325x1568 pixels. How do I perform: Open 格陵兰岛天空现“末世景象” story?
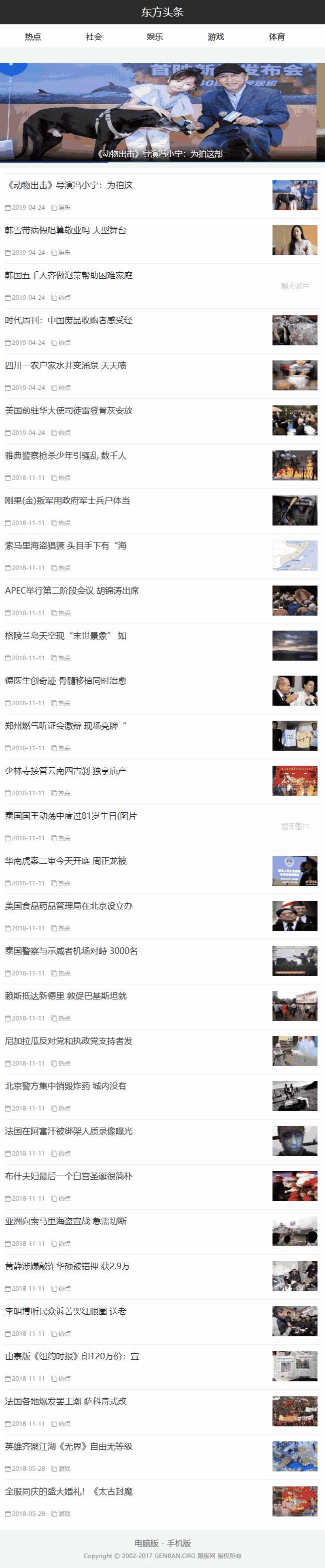tap(65, 636)
